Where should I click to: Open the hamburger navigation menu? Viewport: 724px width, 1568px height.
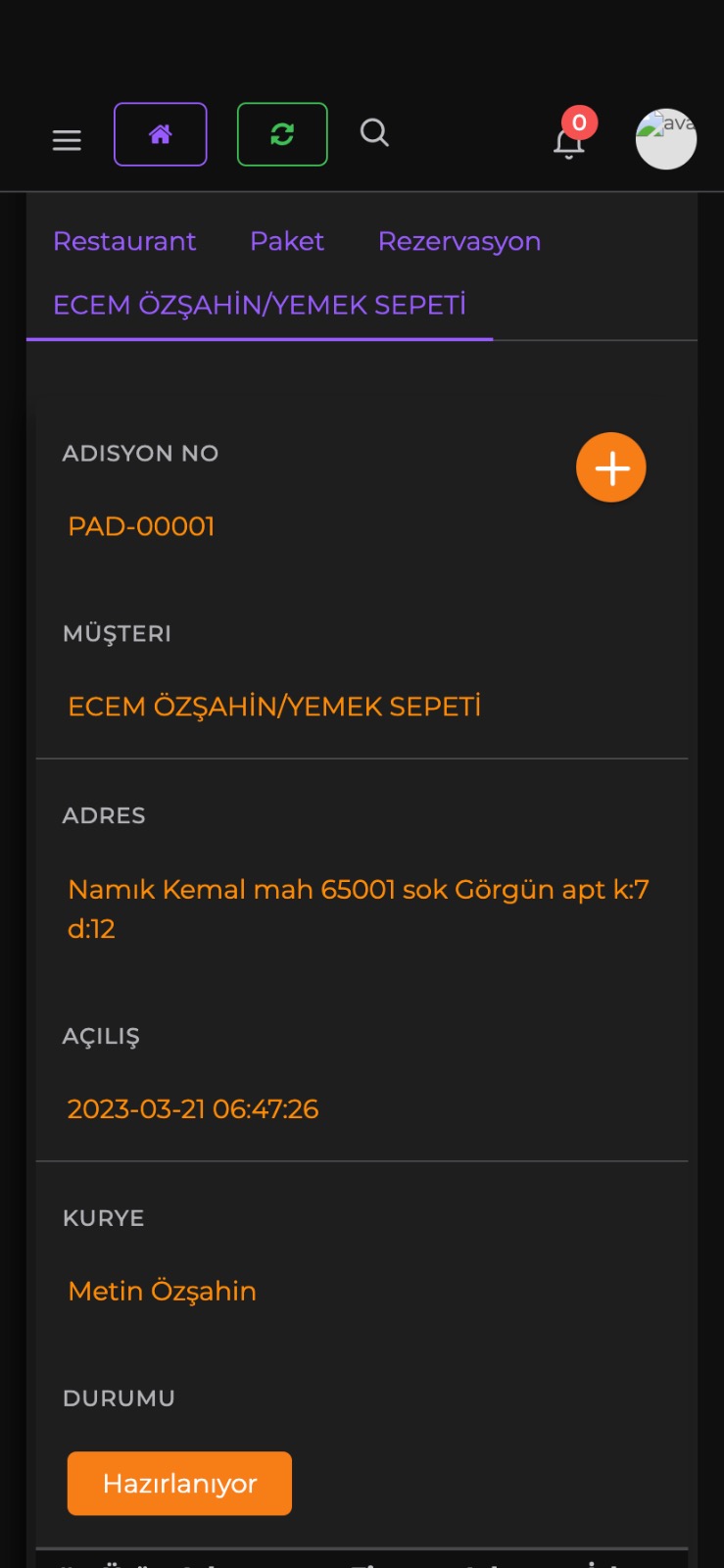click(x=66, y=140)
